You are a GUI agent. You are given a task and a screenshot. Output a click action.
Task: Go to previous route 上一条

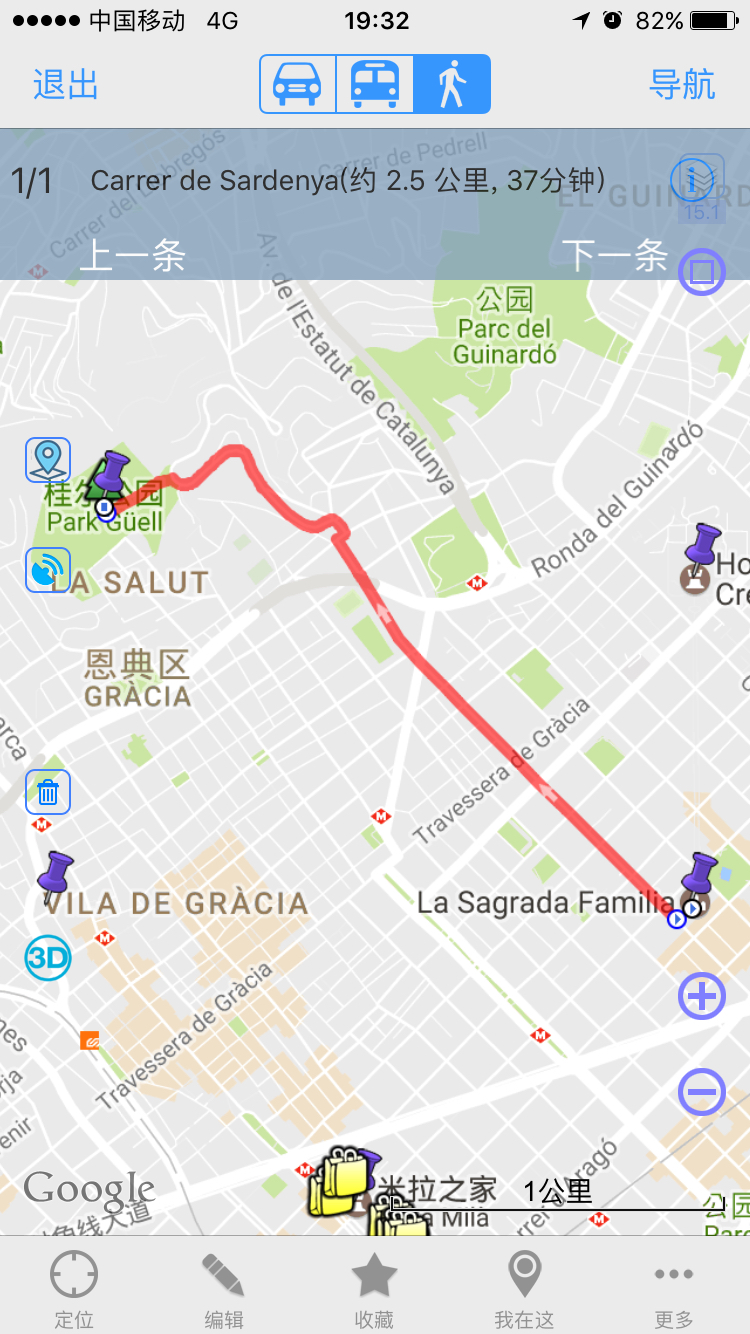[x=132, y=256]
